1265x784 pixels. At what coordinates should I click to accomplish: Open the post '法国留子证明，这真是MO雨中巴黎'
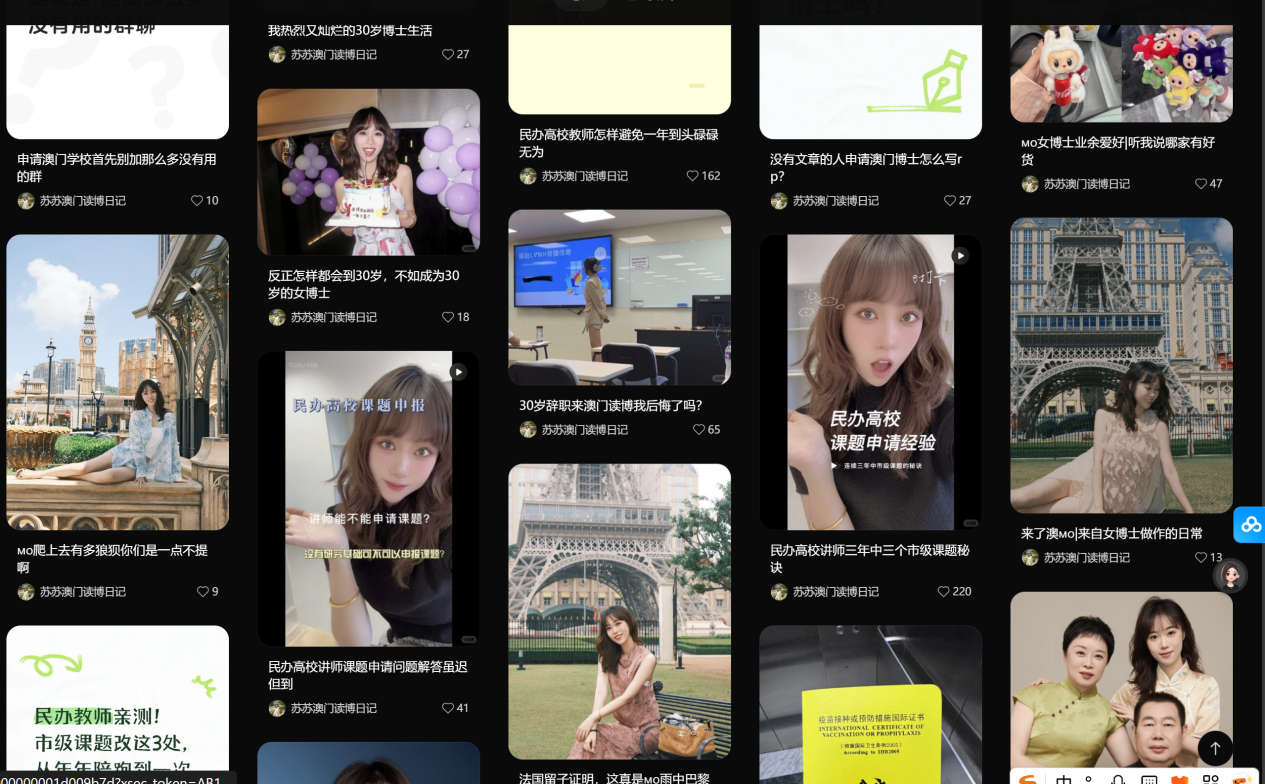coord(619,611)
